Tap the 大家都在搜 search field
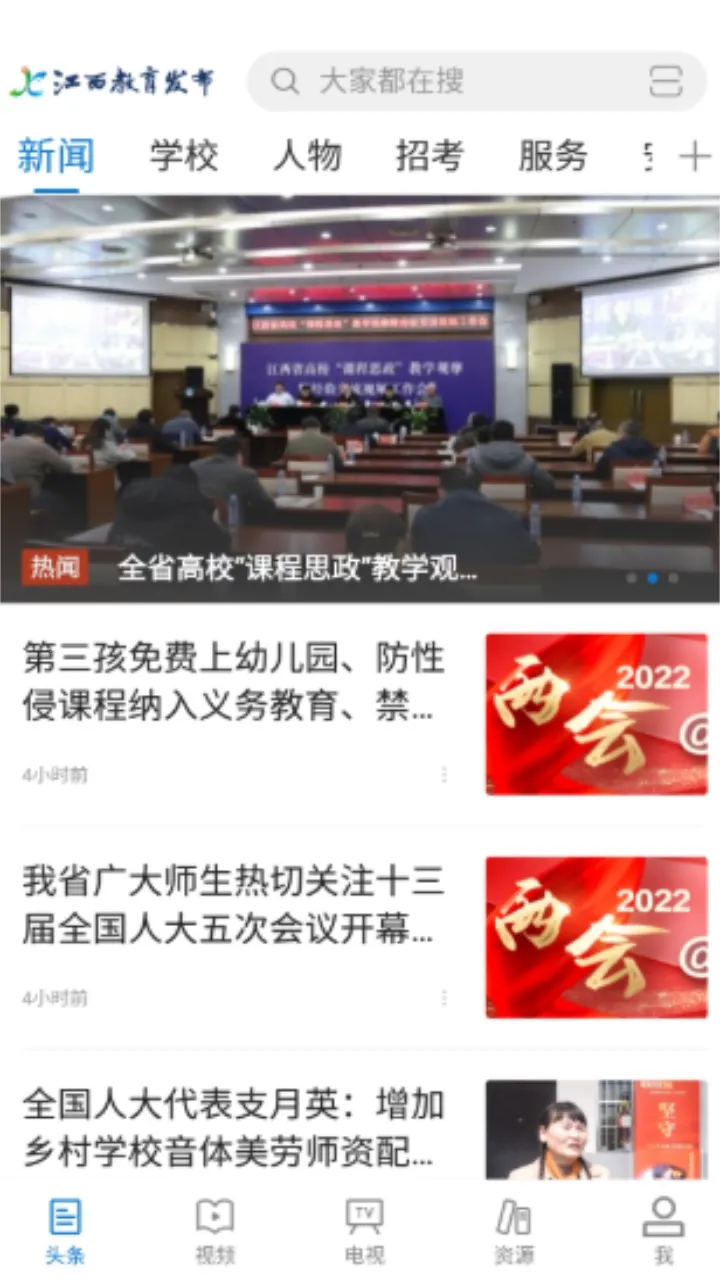Screen dimensions: 720x1280 [420, 81]
